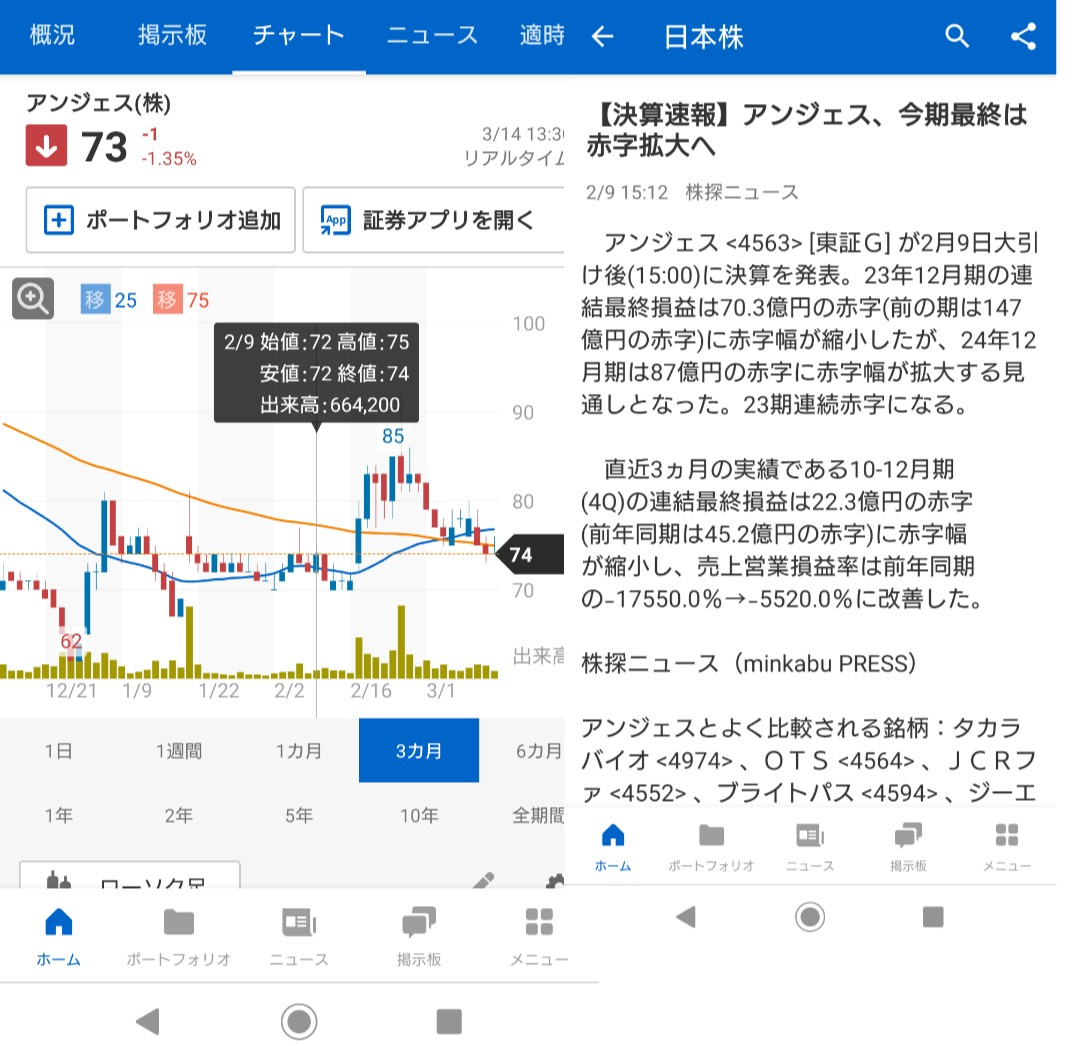Switch chart period to 6カ月
This screenshot has height=1046, width=1080.
[x=536, y=751]
